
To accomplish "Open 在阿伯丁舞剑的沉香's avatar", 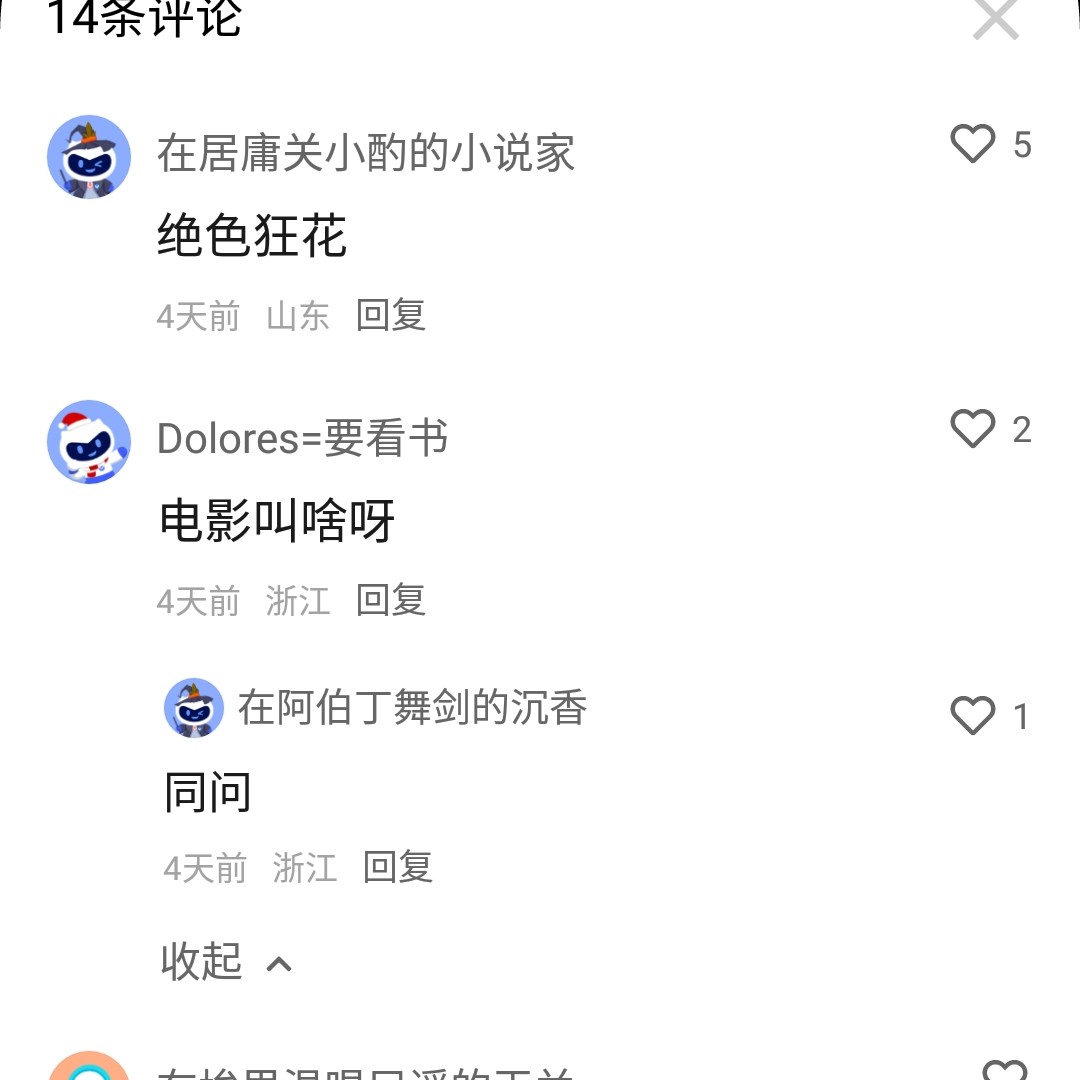I will 194,708.
